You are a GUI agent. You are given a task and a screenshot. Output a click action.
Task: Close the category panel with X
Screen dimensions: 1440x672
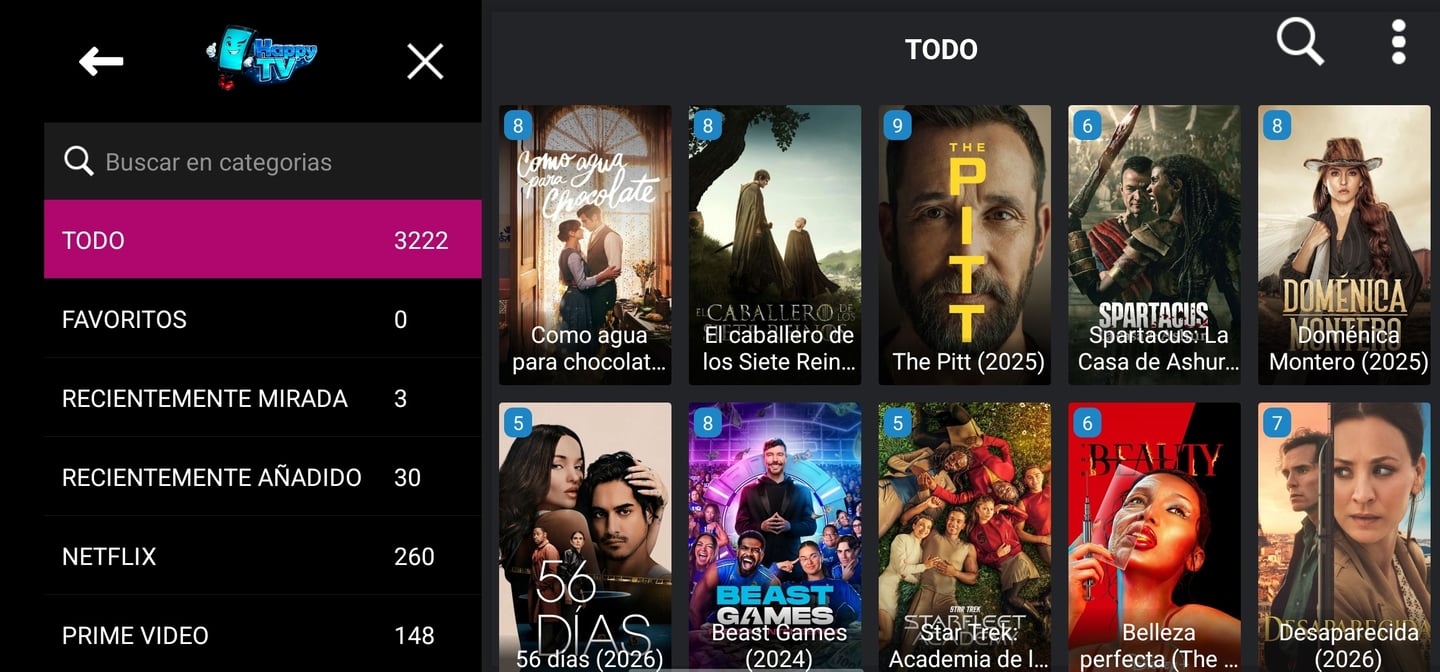(x=425, y=62)
